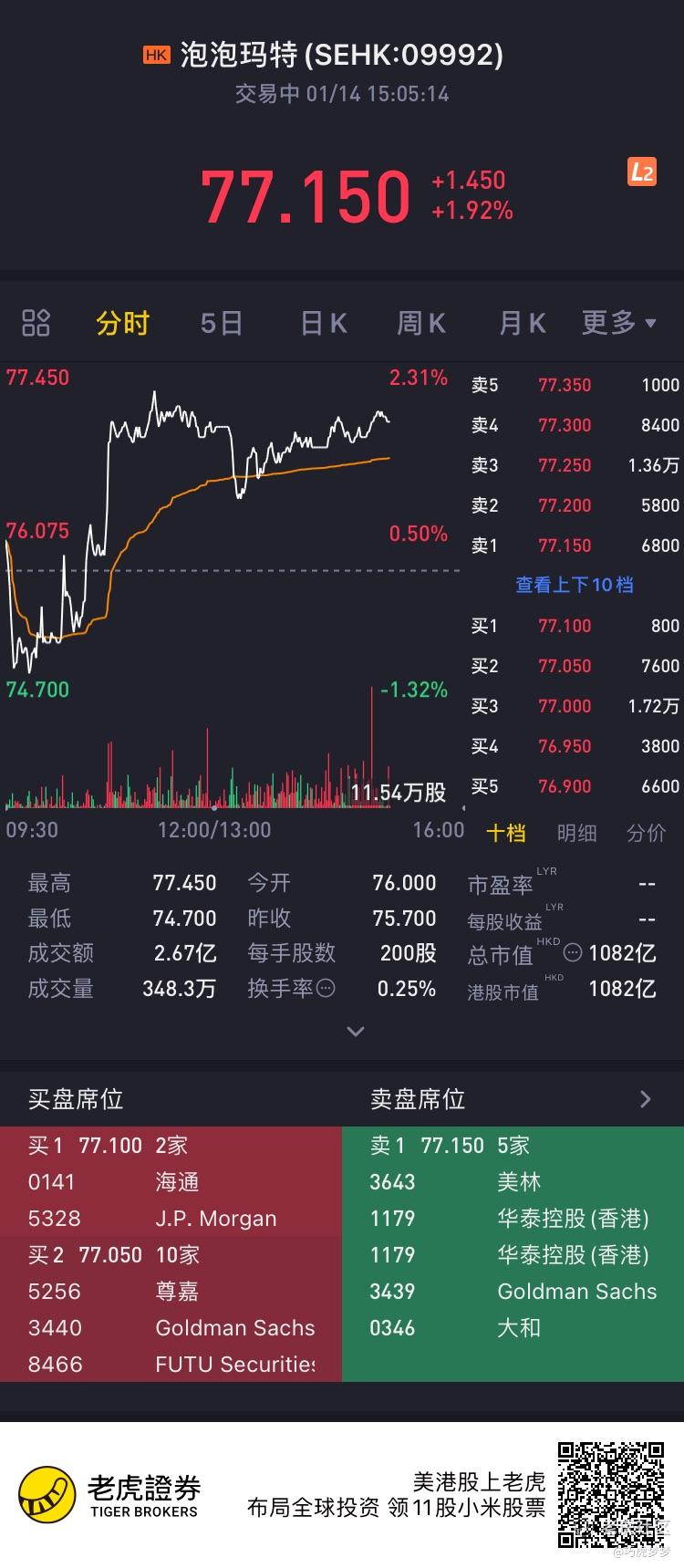Switch to the 分时 chart tab
Screen dimensions: 684x1568
click(x=122, y=323)
